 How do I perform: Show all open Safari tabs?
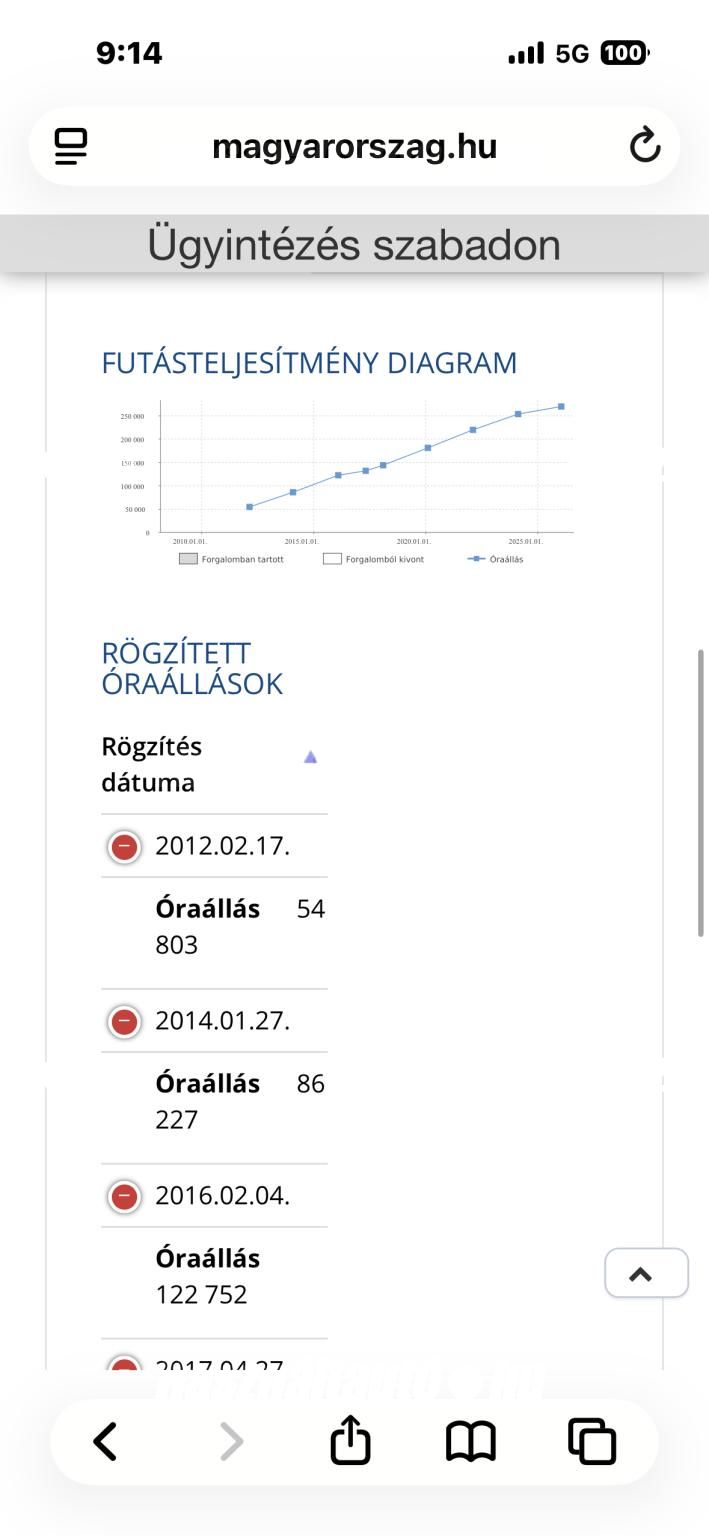tap(592, 1442)
